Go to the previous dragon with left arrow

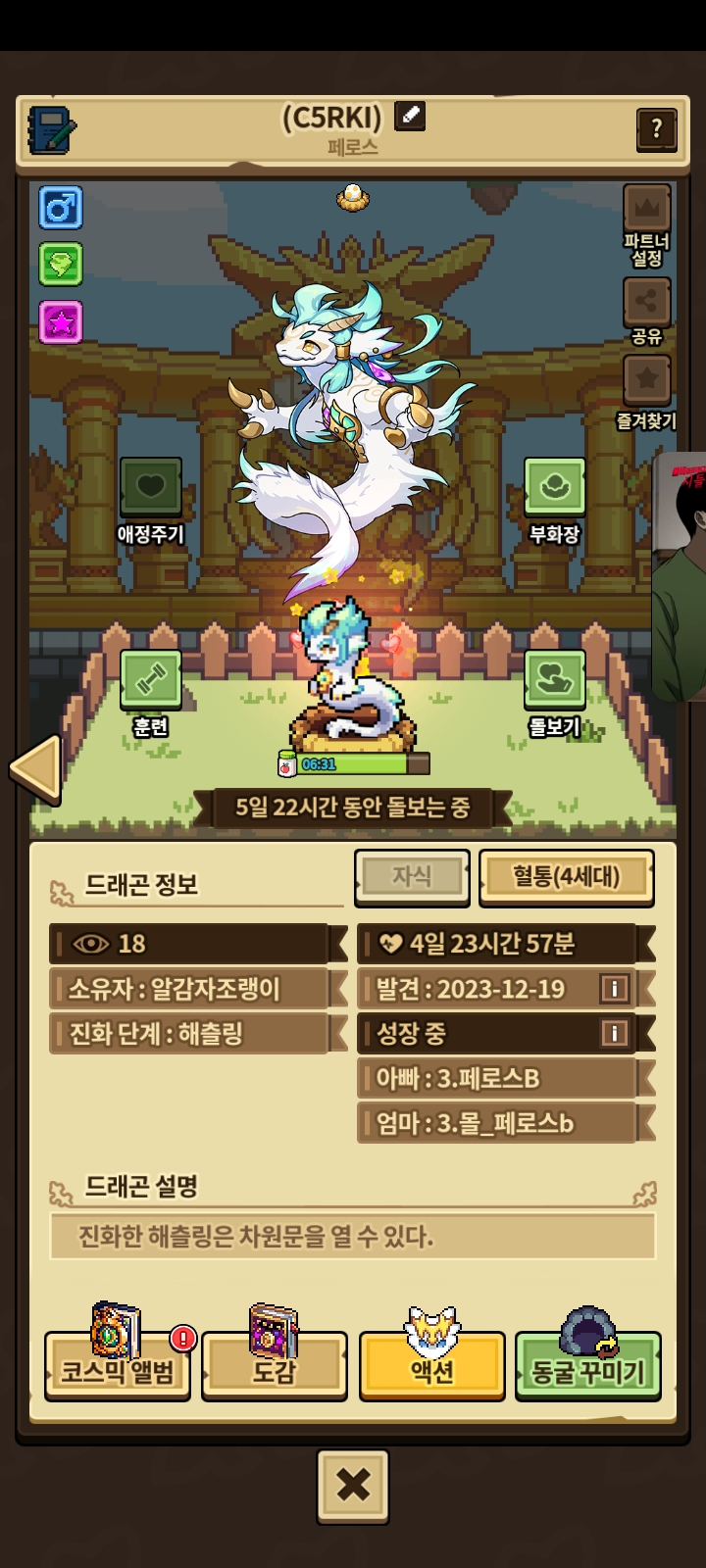[36, 770]
